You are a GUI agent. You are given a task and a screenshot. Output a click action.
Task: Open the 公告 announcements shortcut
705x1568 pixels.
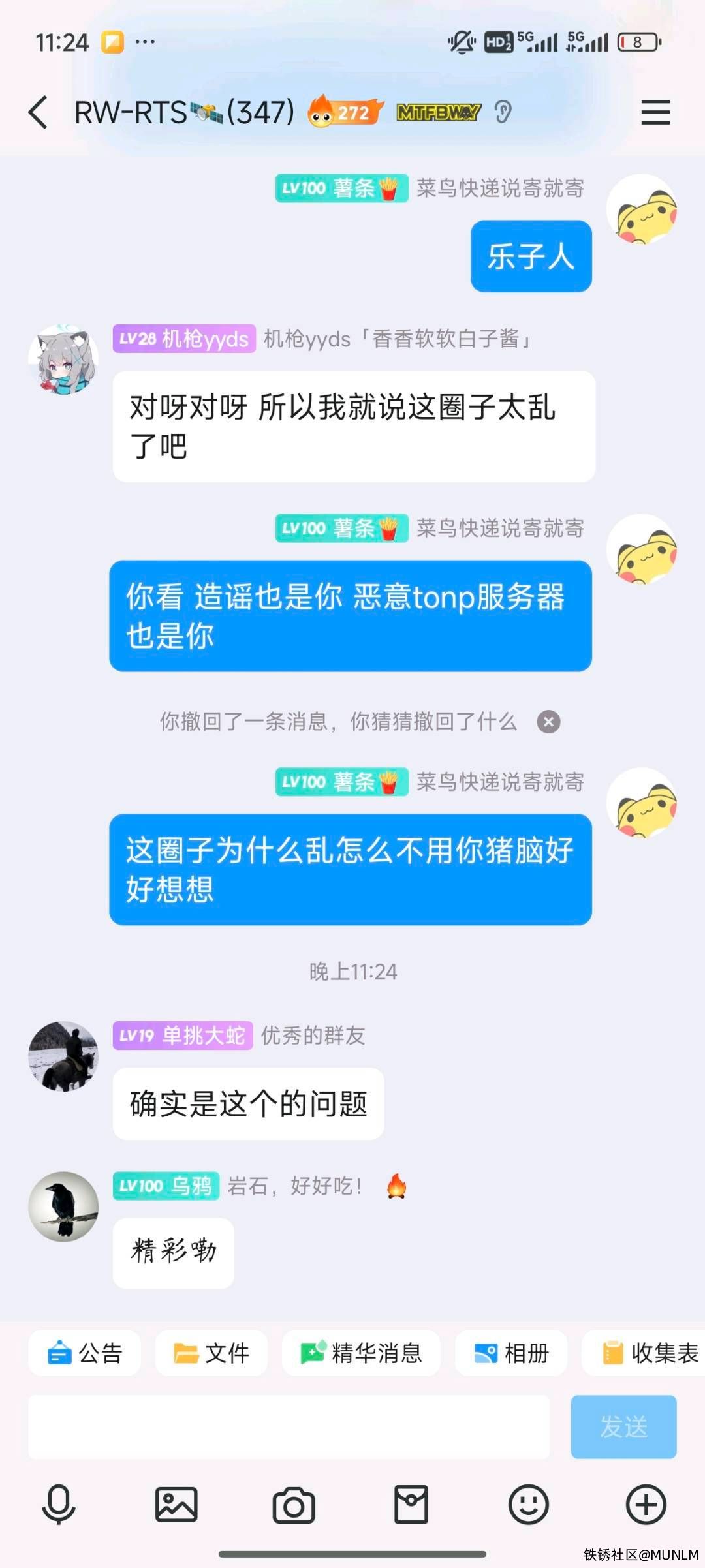pos(85,1353)
